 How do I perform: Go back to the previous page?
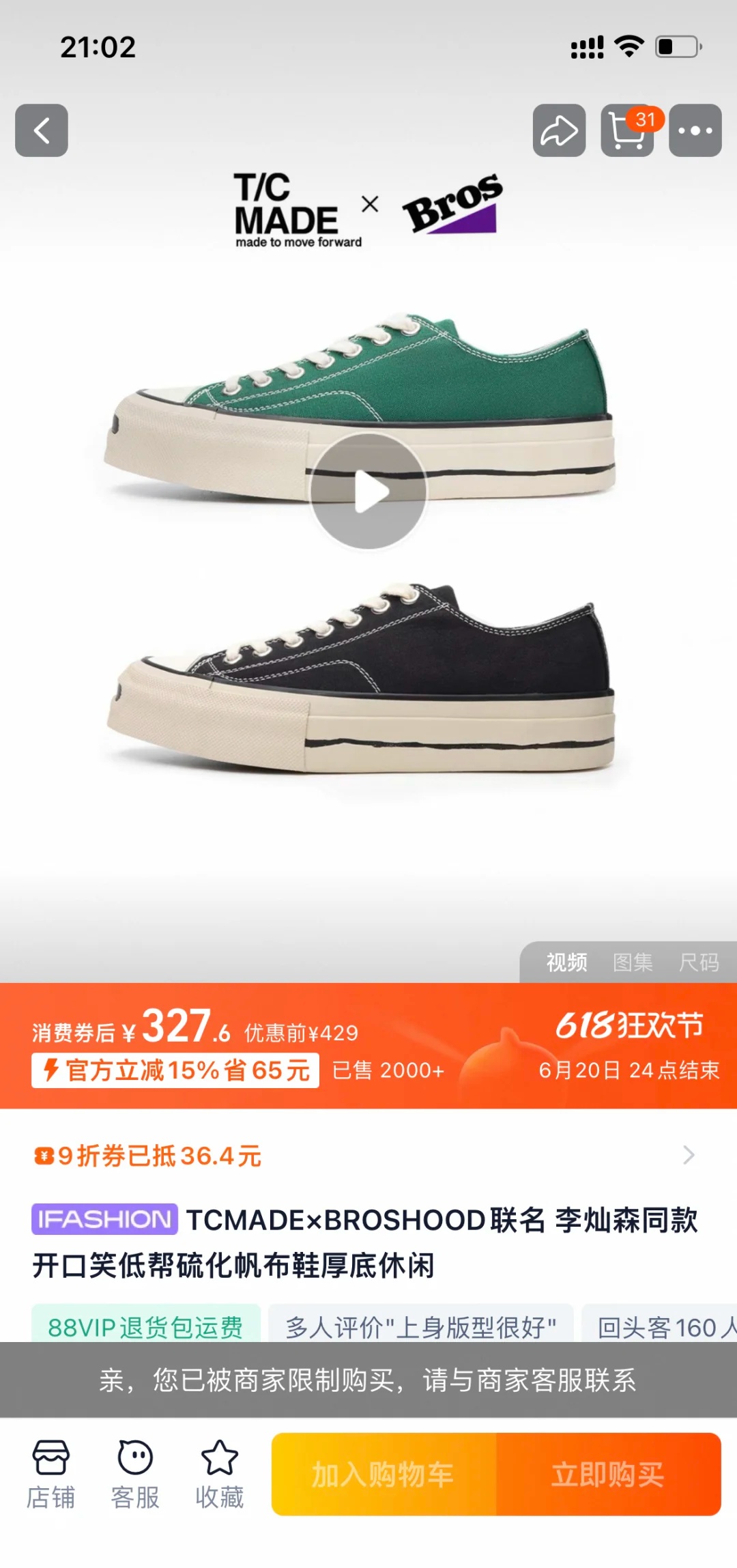click(x=42, y=130)
